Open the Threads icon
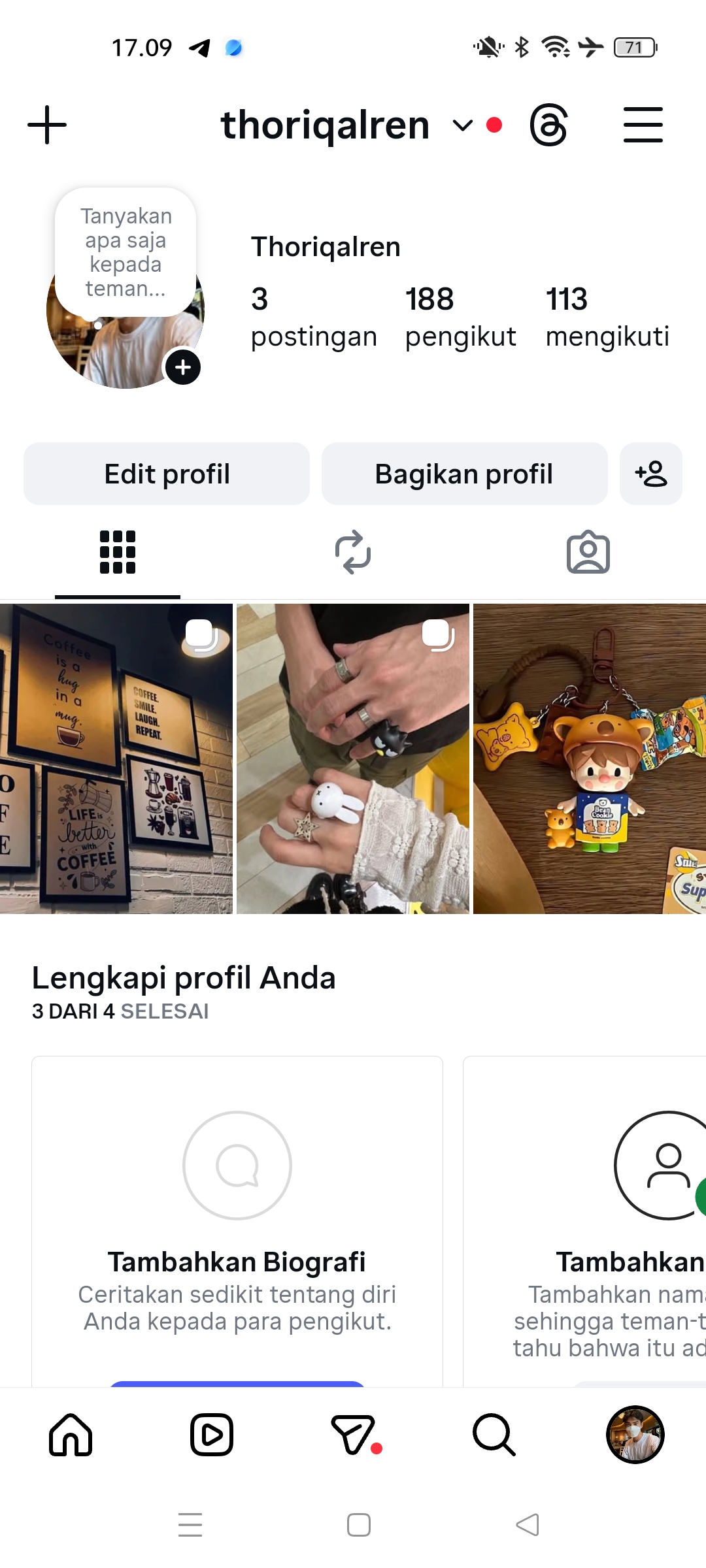The image size is (706, 1568). (x=548, y=125)
